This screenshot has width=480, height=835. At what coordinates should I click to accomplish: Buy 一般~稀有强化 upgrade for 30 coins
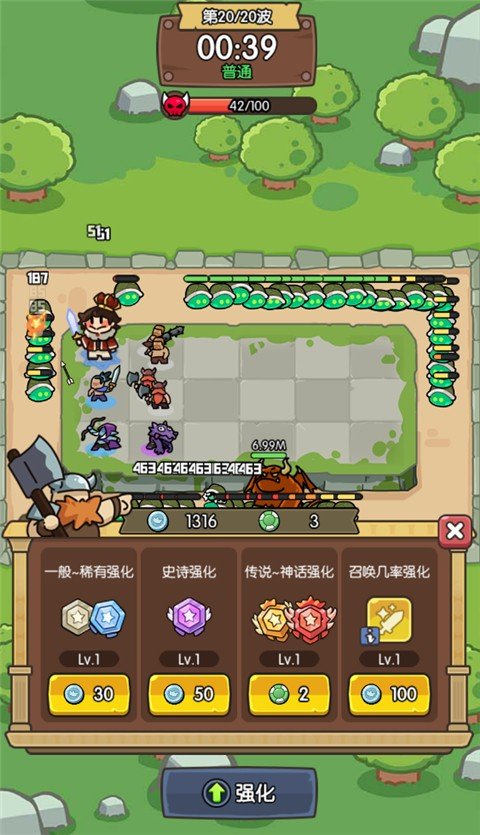89,694
